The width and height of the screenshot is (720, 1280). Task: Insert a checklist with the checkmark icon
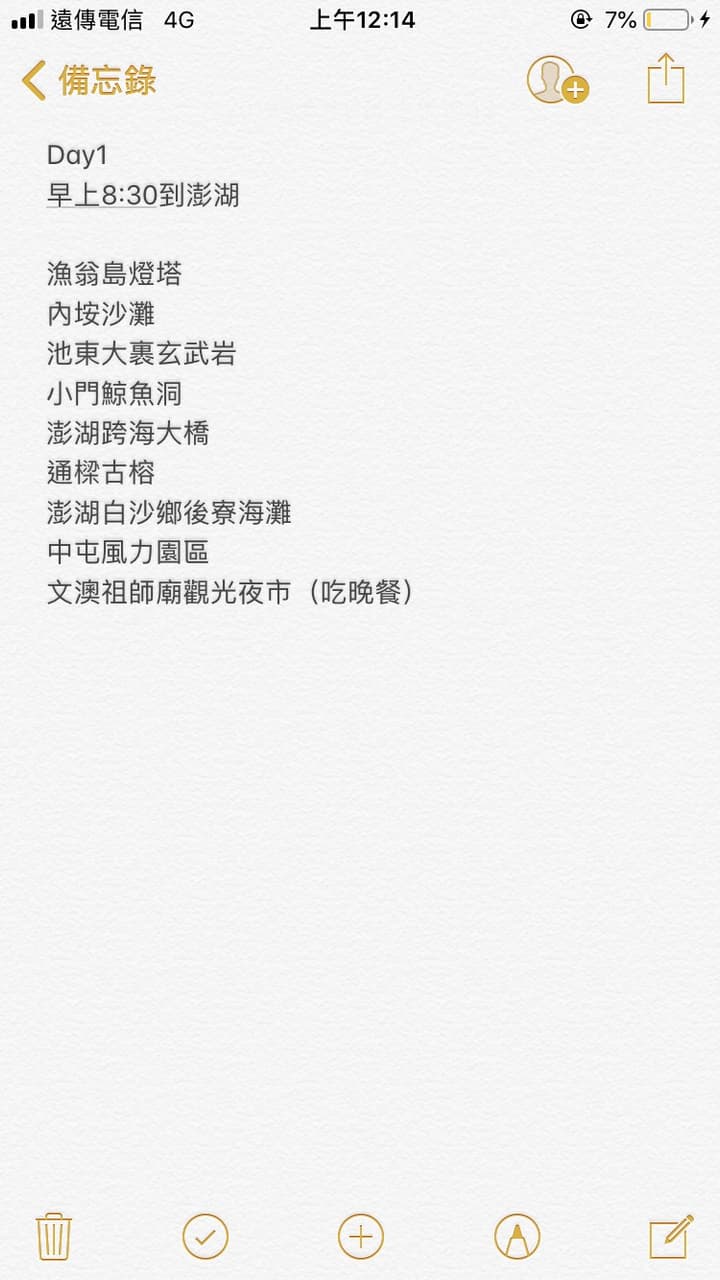(205, 1237)
